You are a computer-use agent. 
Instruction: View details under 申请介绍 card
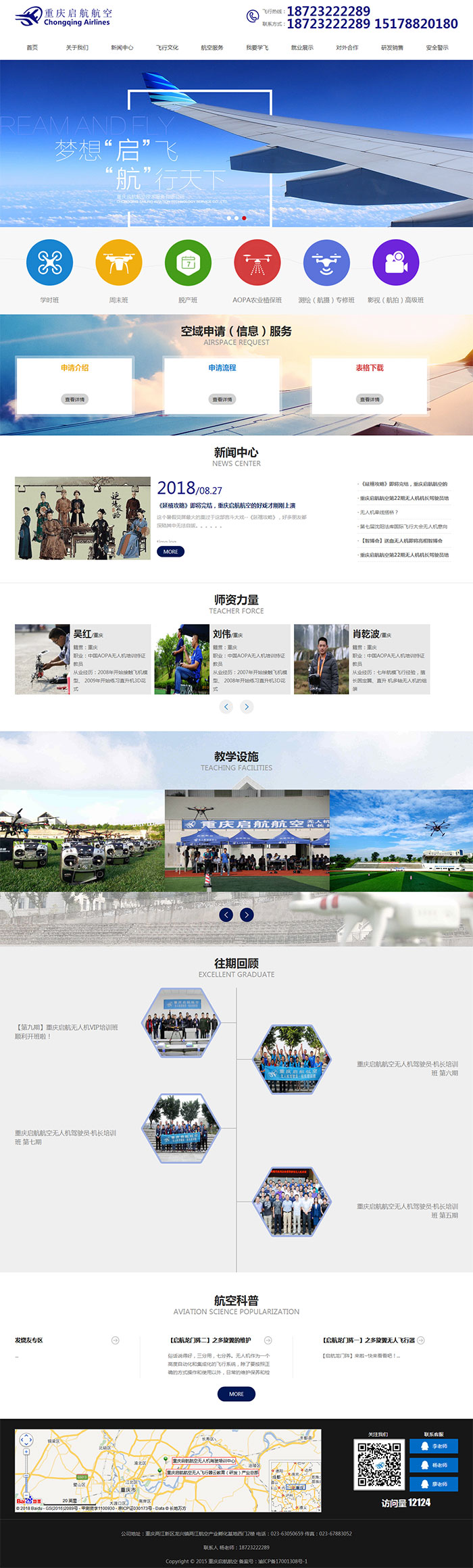click(x=75, y=399)
